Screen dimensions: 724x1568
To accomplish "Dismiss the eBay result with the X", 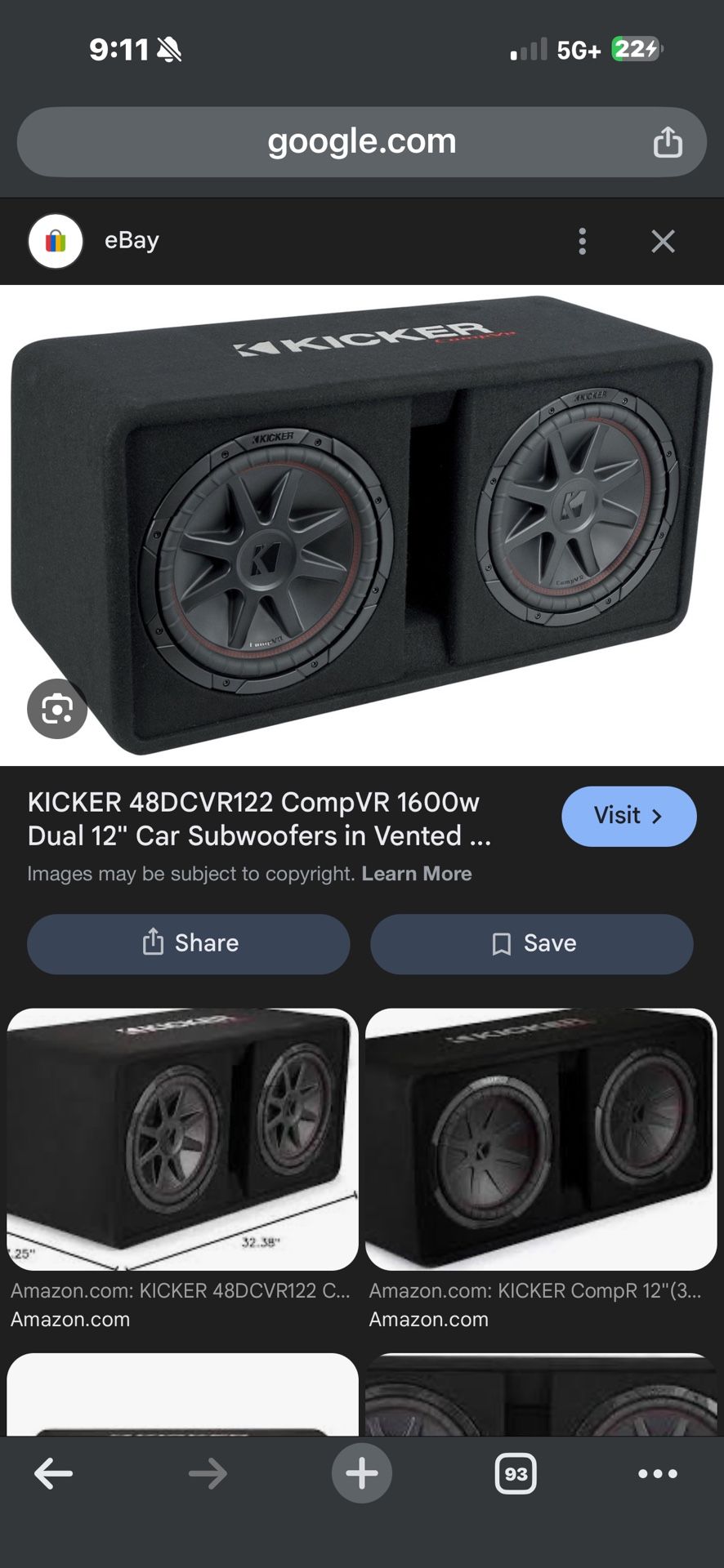I will click(x=663, y=240).
